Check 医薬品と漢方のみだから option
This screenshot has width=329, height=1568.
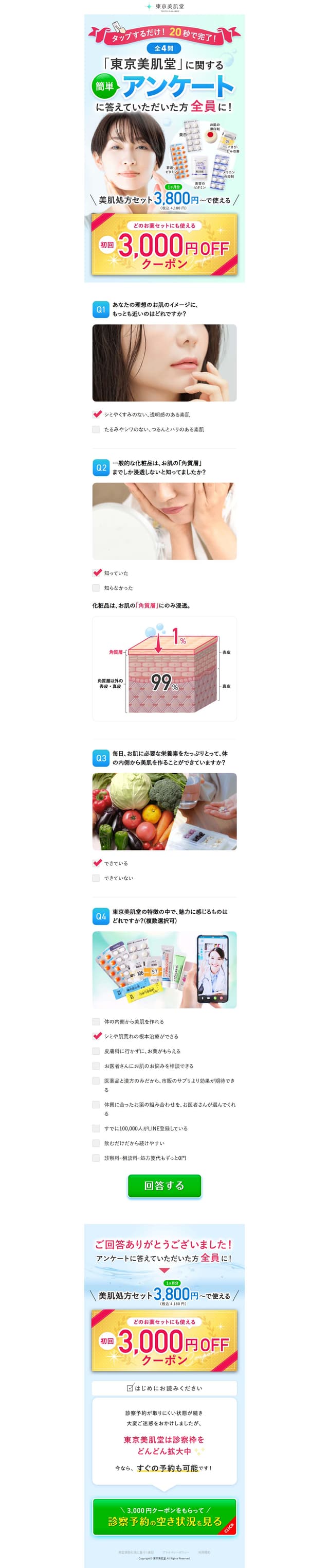96,1081
